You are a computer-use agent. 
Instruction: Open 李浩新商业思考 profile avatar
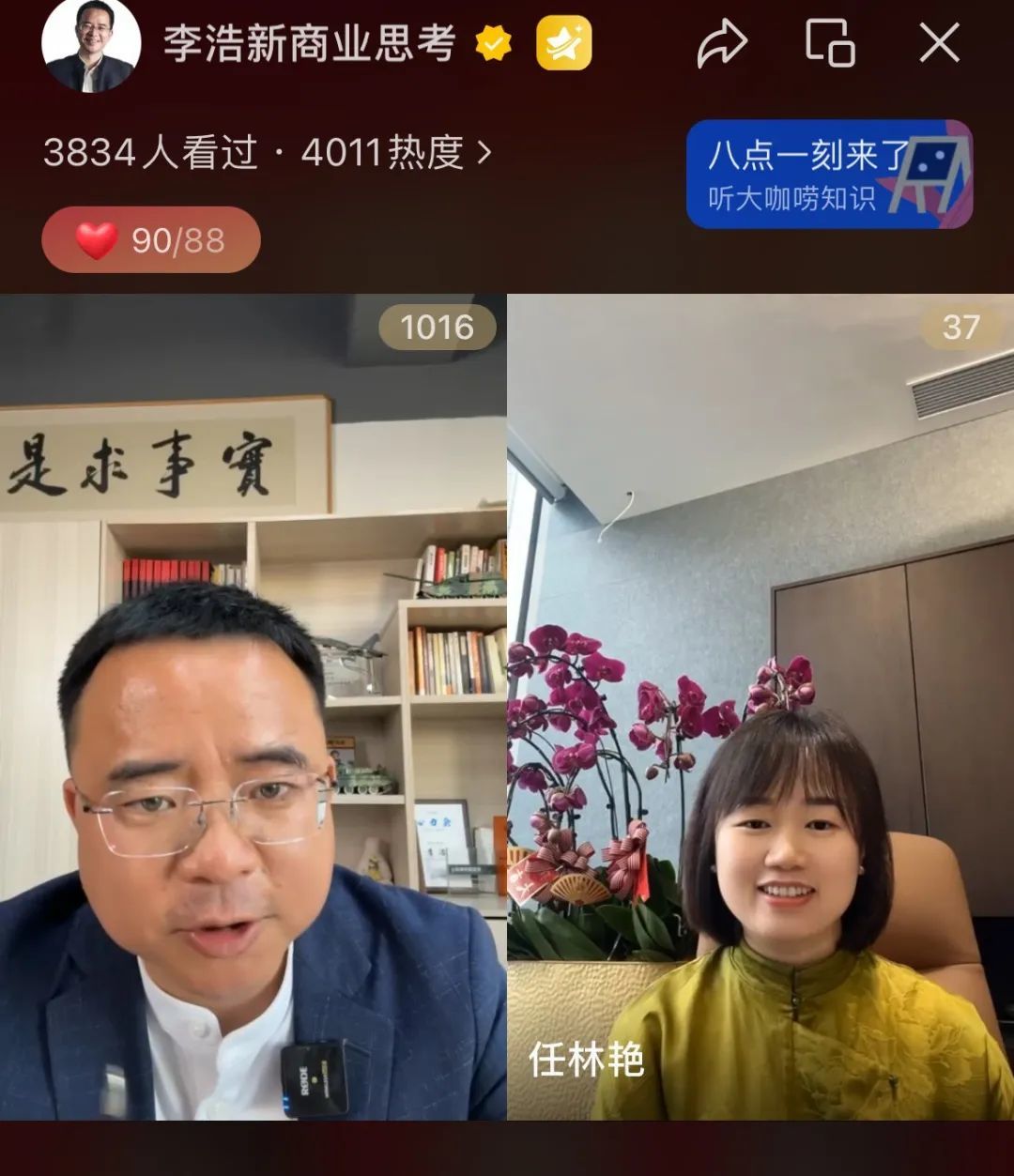tap(91, 44)
